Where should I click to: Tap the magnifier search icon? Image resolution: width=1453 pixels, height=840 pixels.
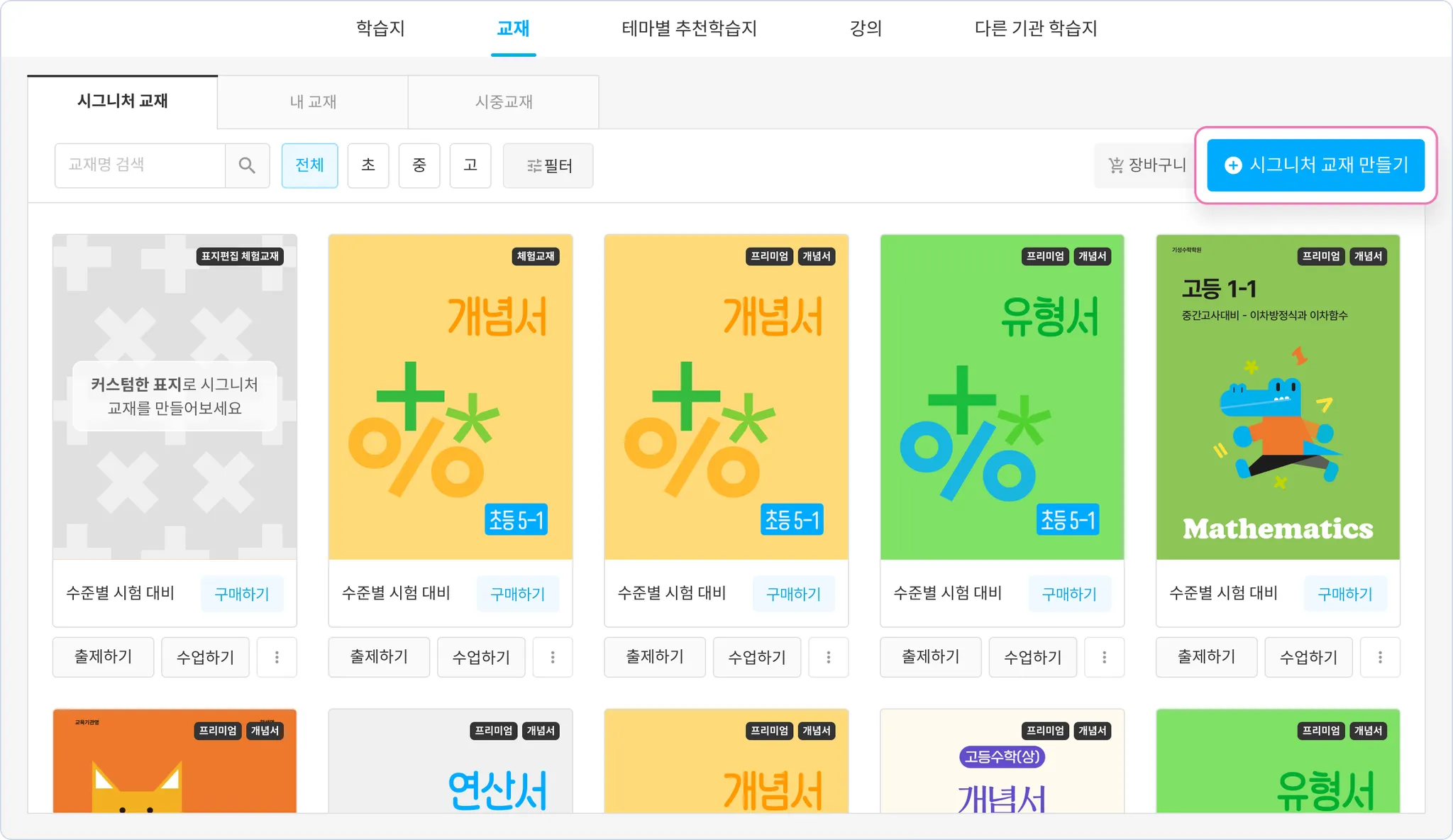[247, 165]
